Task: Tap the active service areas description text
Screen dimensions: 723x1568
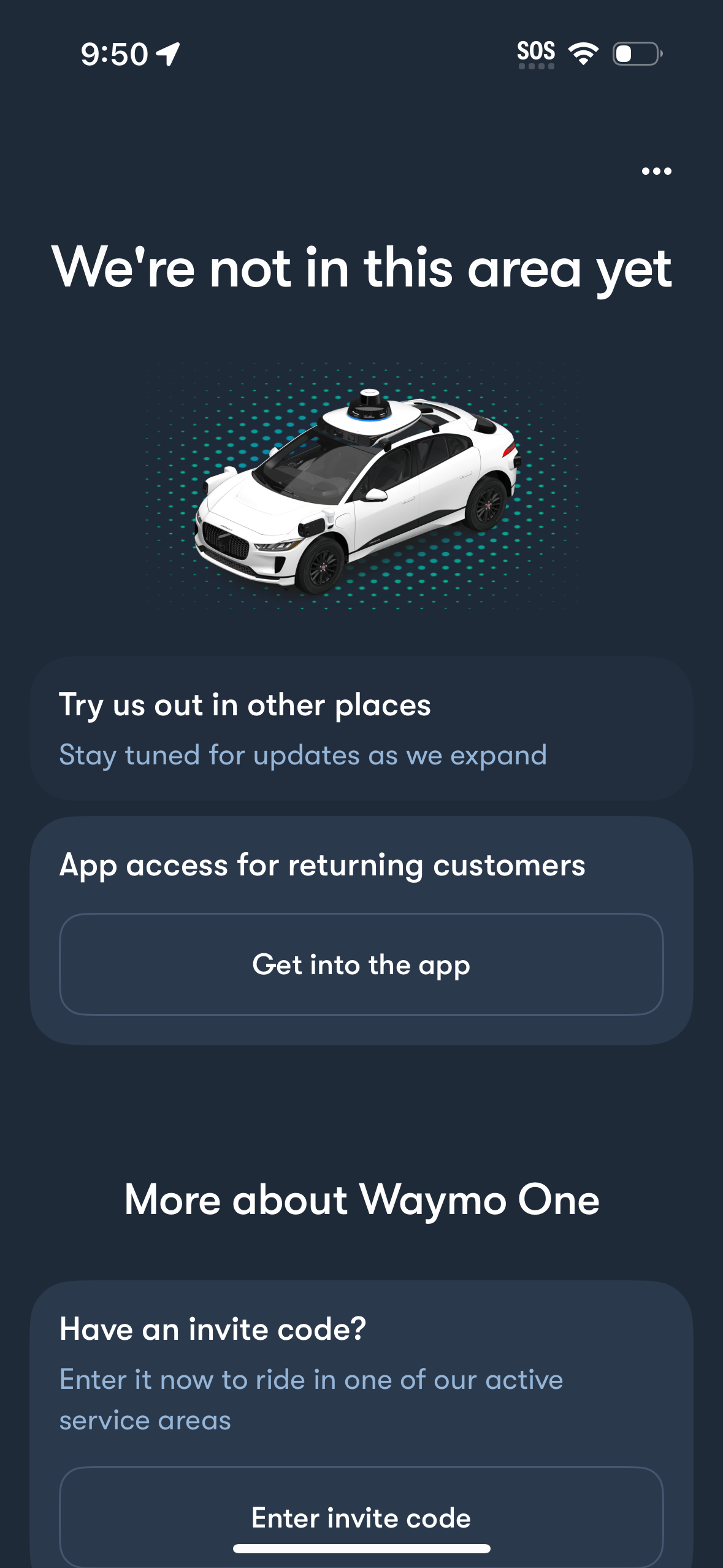Action: (311, 1397)
